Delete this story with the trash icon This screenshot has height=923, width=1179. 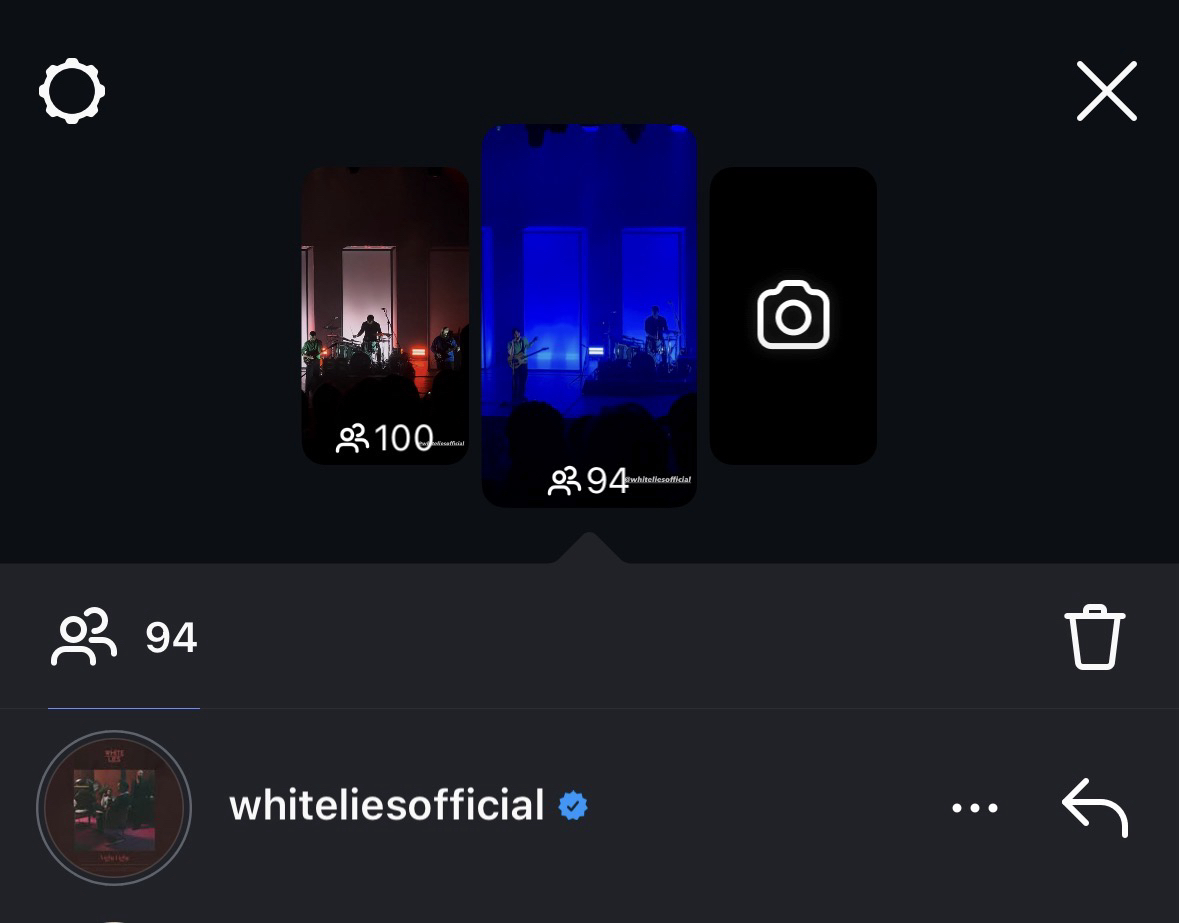click(1095, 637)
